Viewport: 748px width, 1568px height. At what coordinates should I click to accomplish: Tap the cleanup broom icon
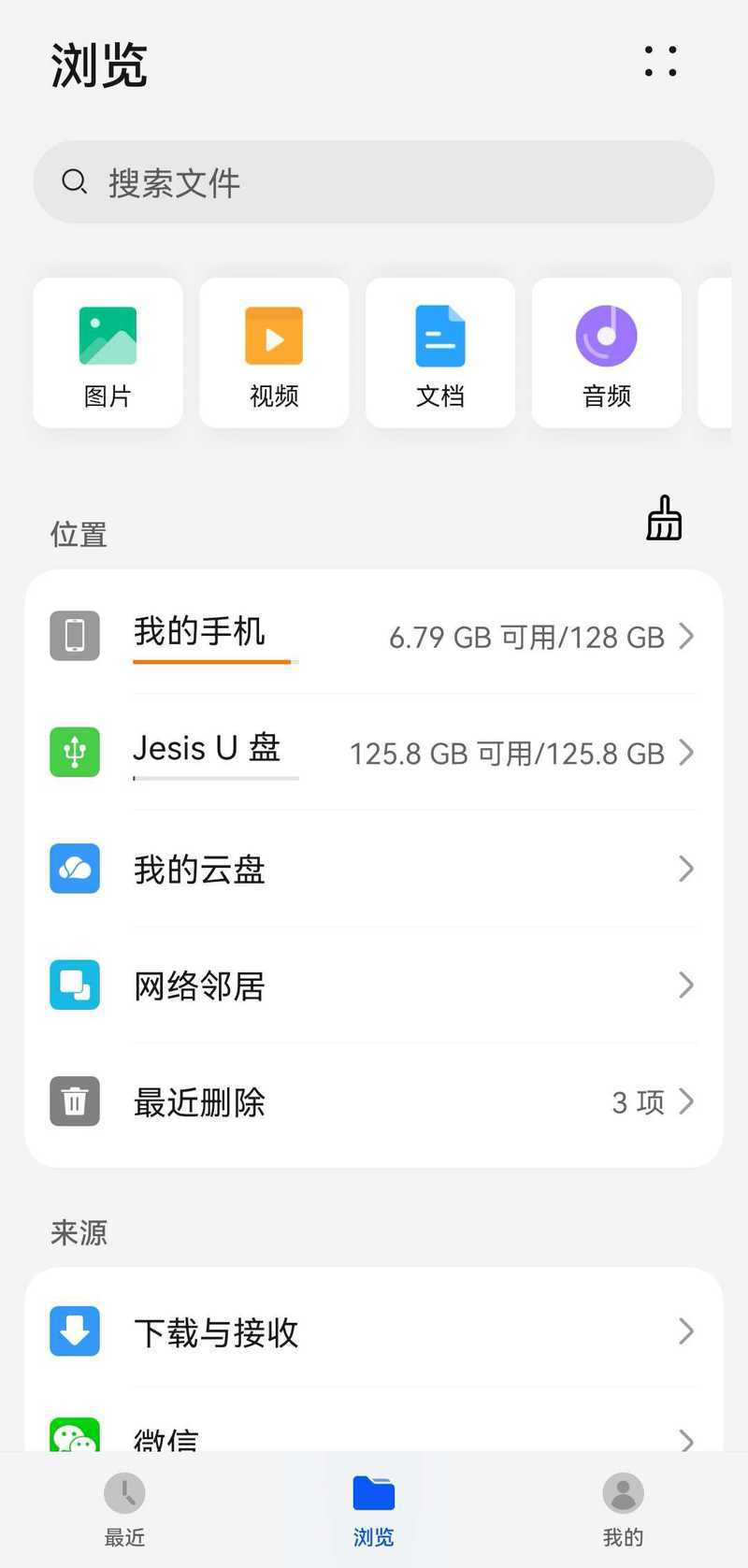664,518
